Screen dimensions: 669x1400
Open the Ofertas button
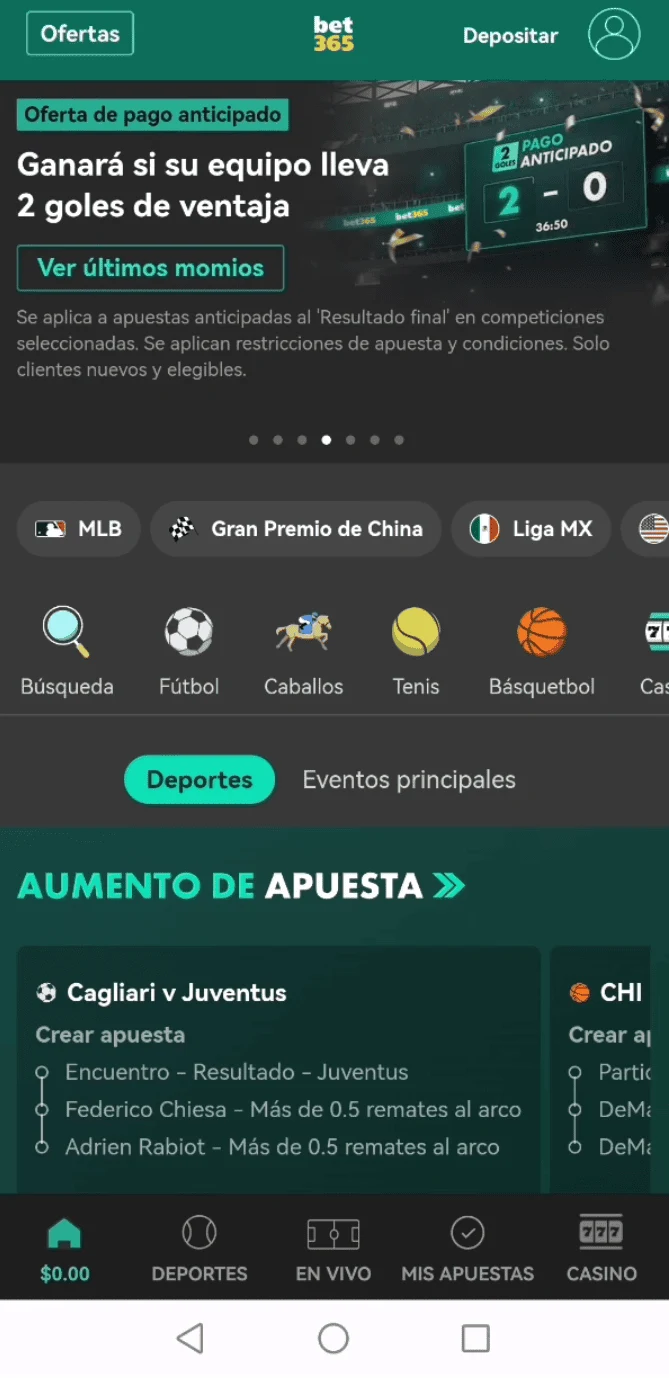point(80,34)
